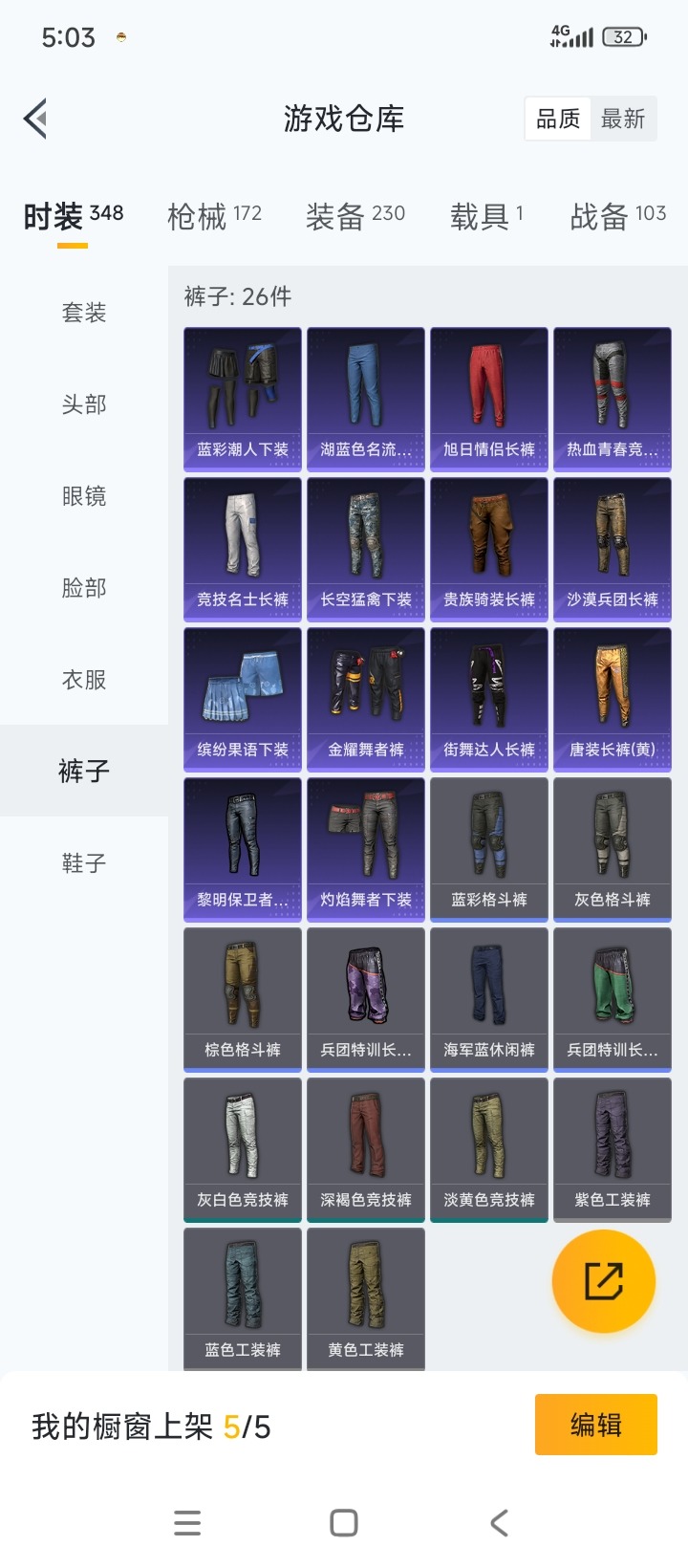Select 套装 from the left sidebar
Image resolution: width=688 pixels, height=1568 pixels.
point(84,313)
